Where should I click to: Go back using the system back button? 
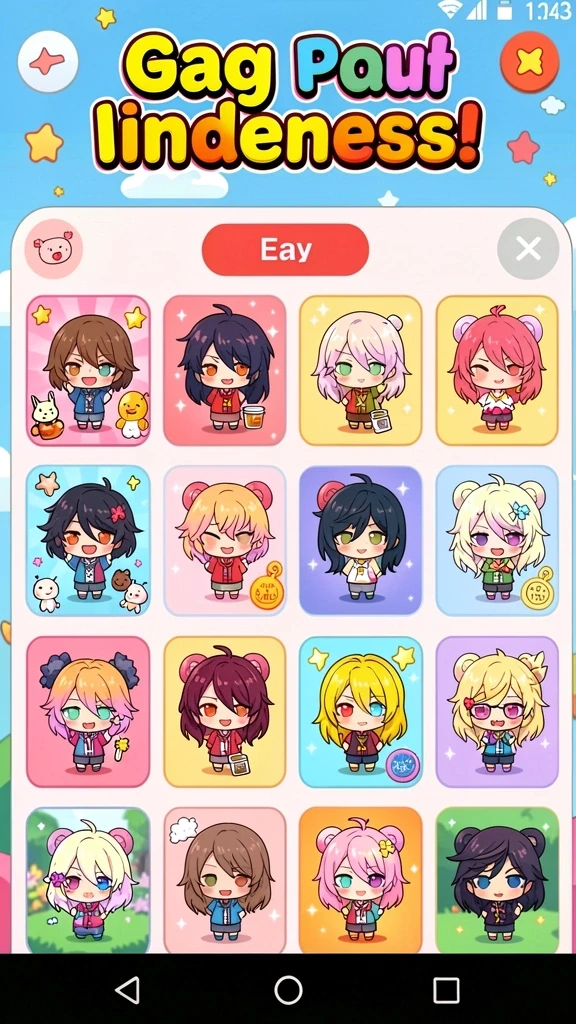[x=128, y=990]
